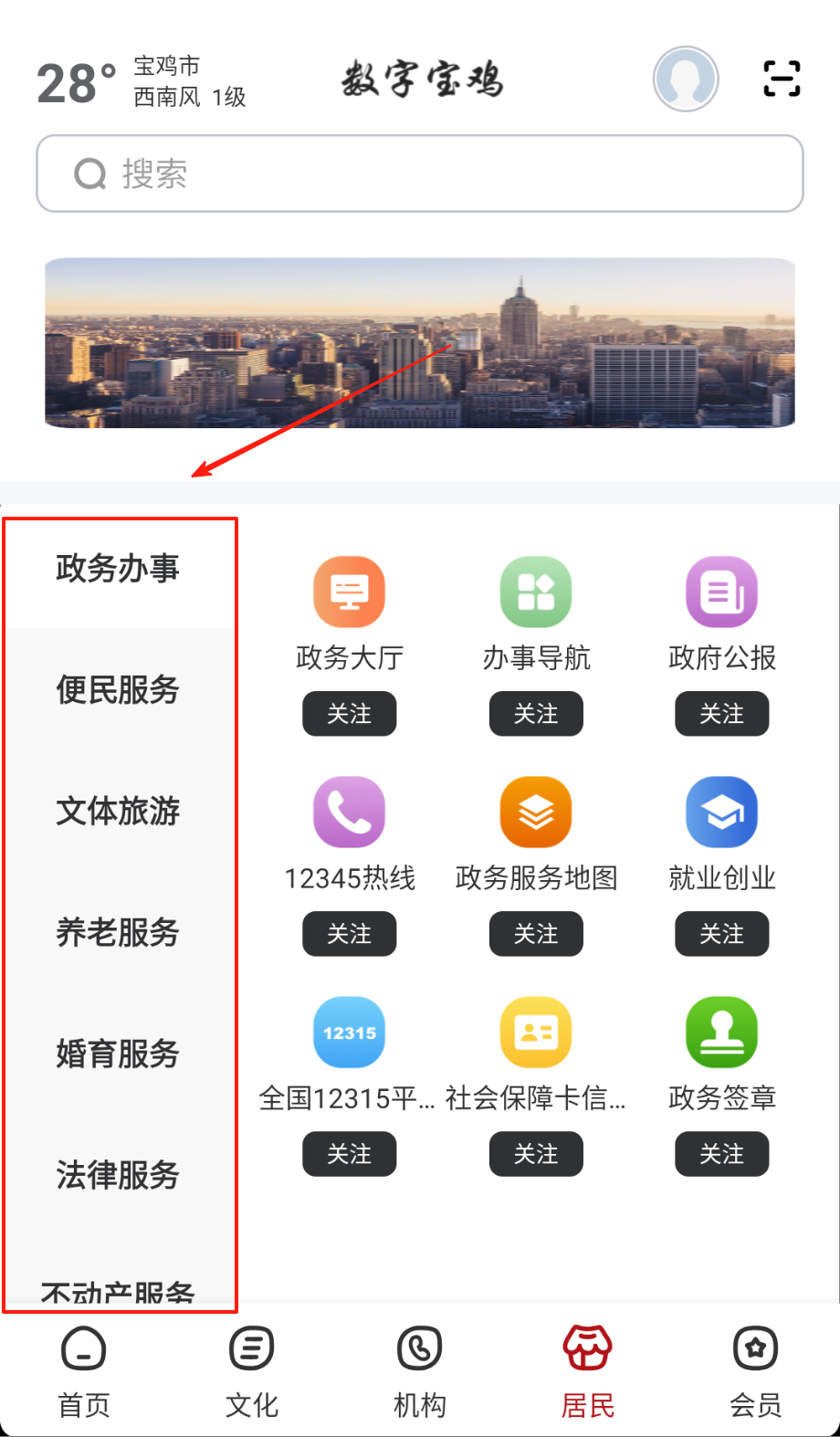Open the city skyline banner
840x1437 pixels.
tap(420, 342)
